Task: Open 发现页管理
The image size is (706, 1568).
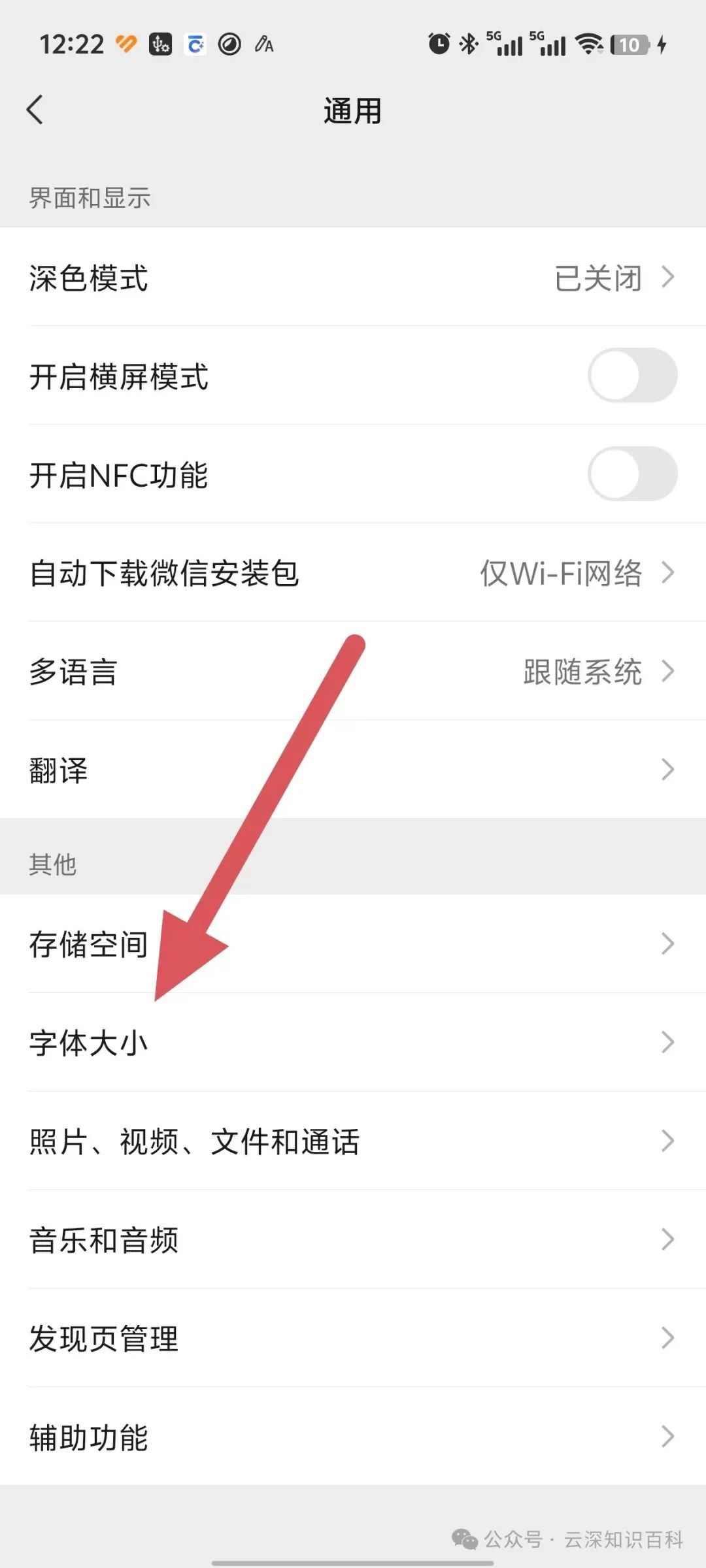Action: point(353,1338)
